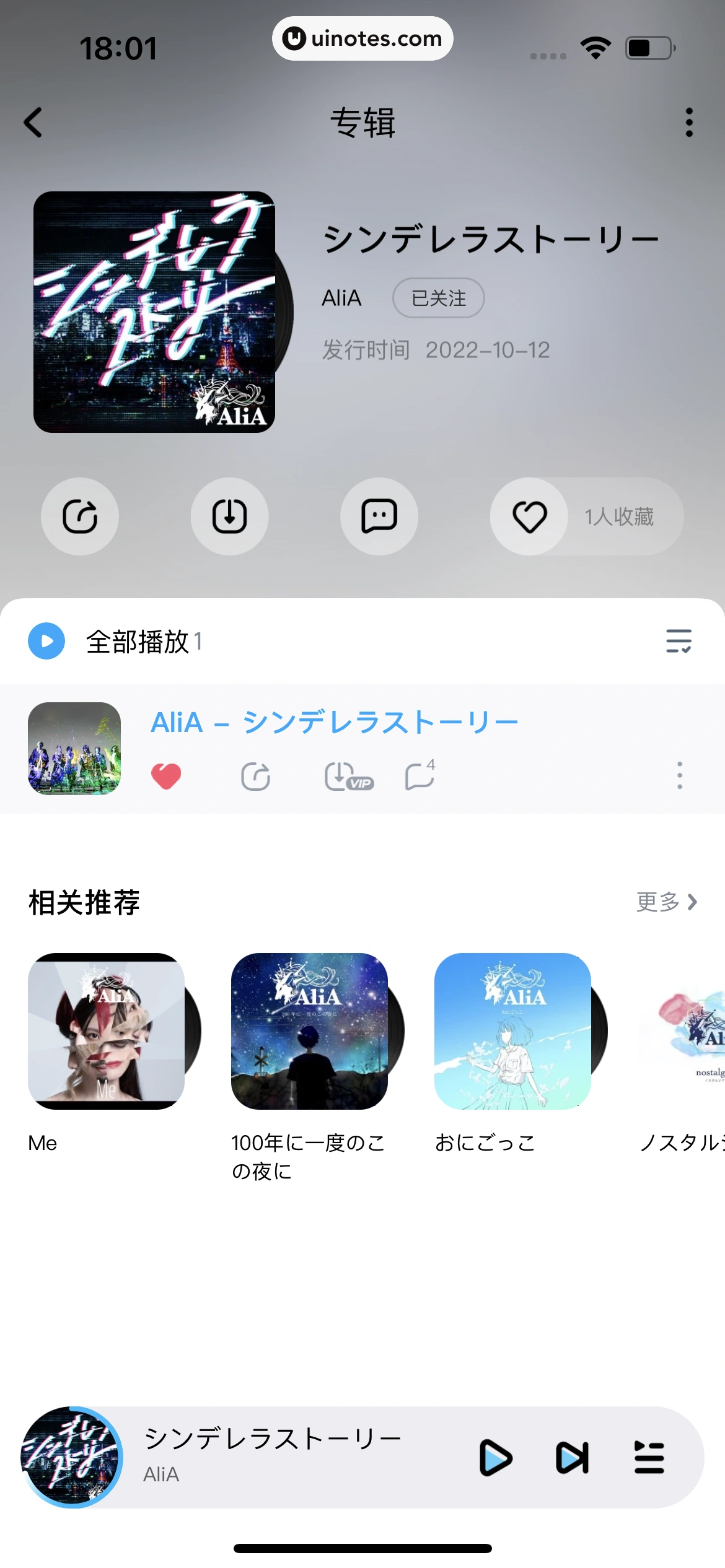Tap the 已关注 follow button
The height and width of the screenshot is (1568, 725).
click(438, 298)
